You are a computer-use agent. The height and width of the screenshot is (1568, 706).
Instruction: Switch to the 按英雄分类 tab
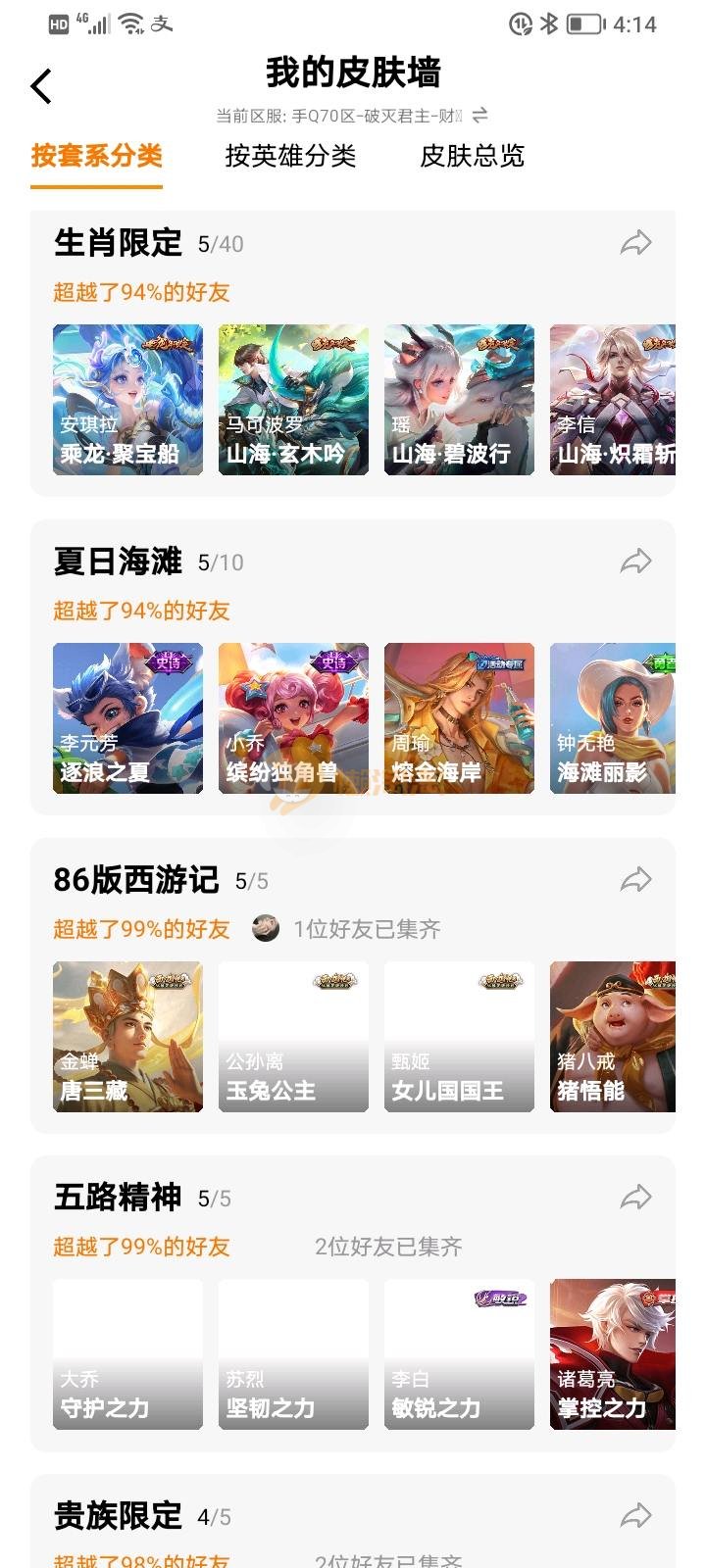(x=290, y=156)
